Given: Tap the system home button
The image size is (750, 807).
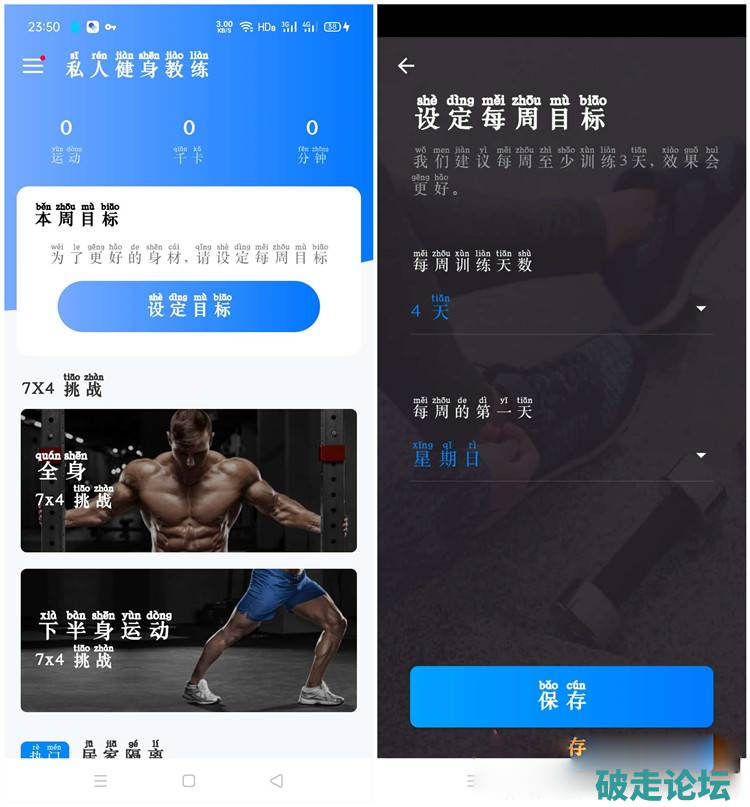Looking at the screenshot, I should (x=188, y=780).
